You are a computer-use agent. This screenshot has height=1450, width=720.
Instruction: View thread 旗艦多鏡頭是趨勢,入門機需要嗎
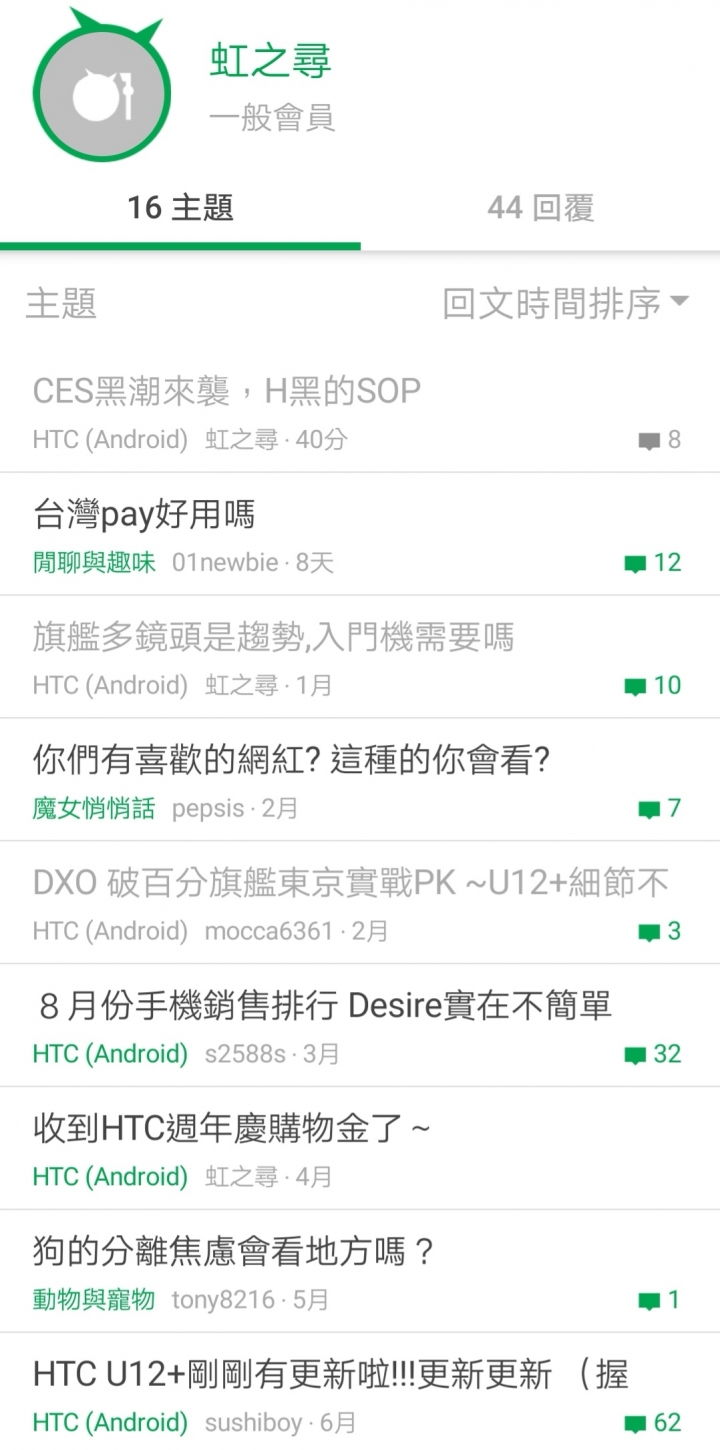(x=273, y=637)
